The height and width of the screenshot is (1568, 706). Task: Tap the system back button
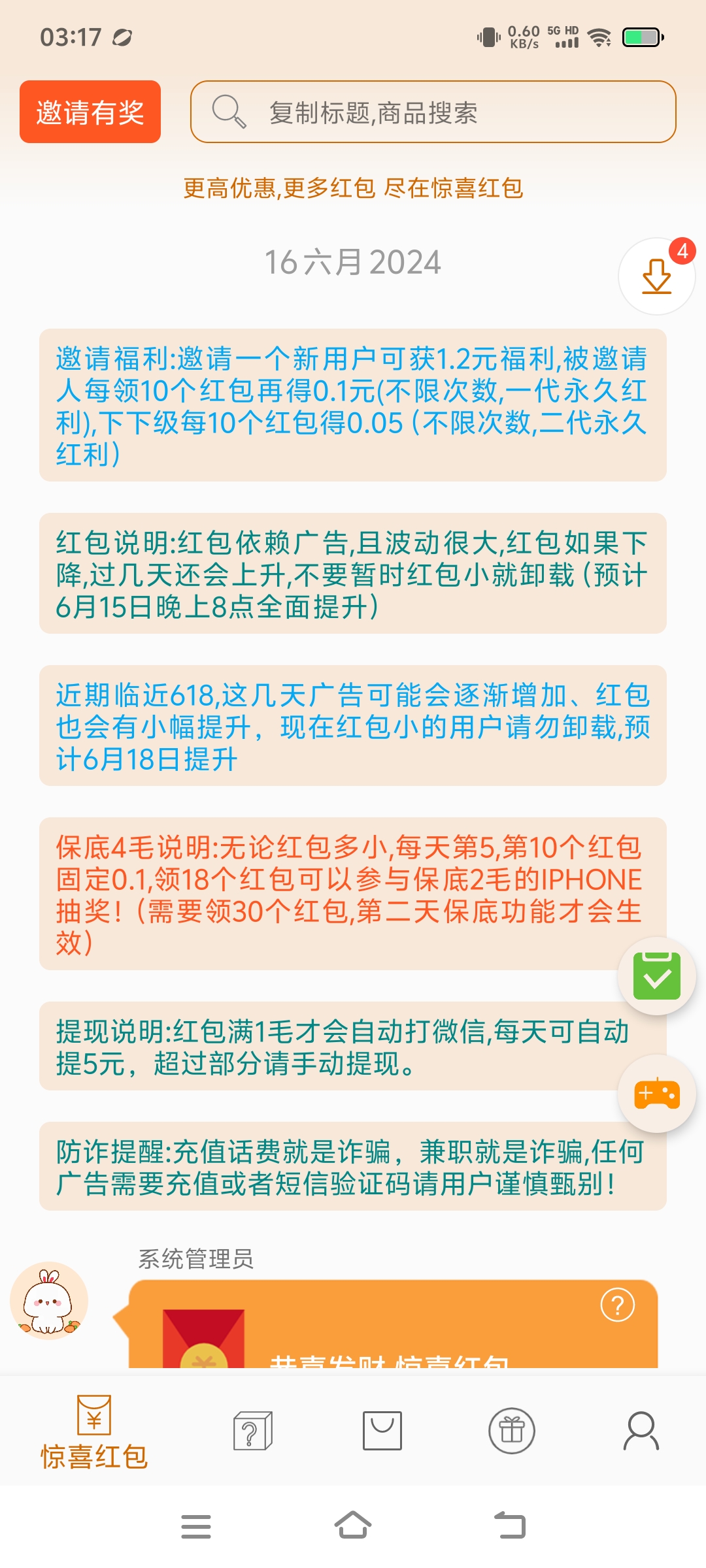510,1526
